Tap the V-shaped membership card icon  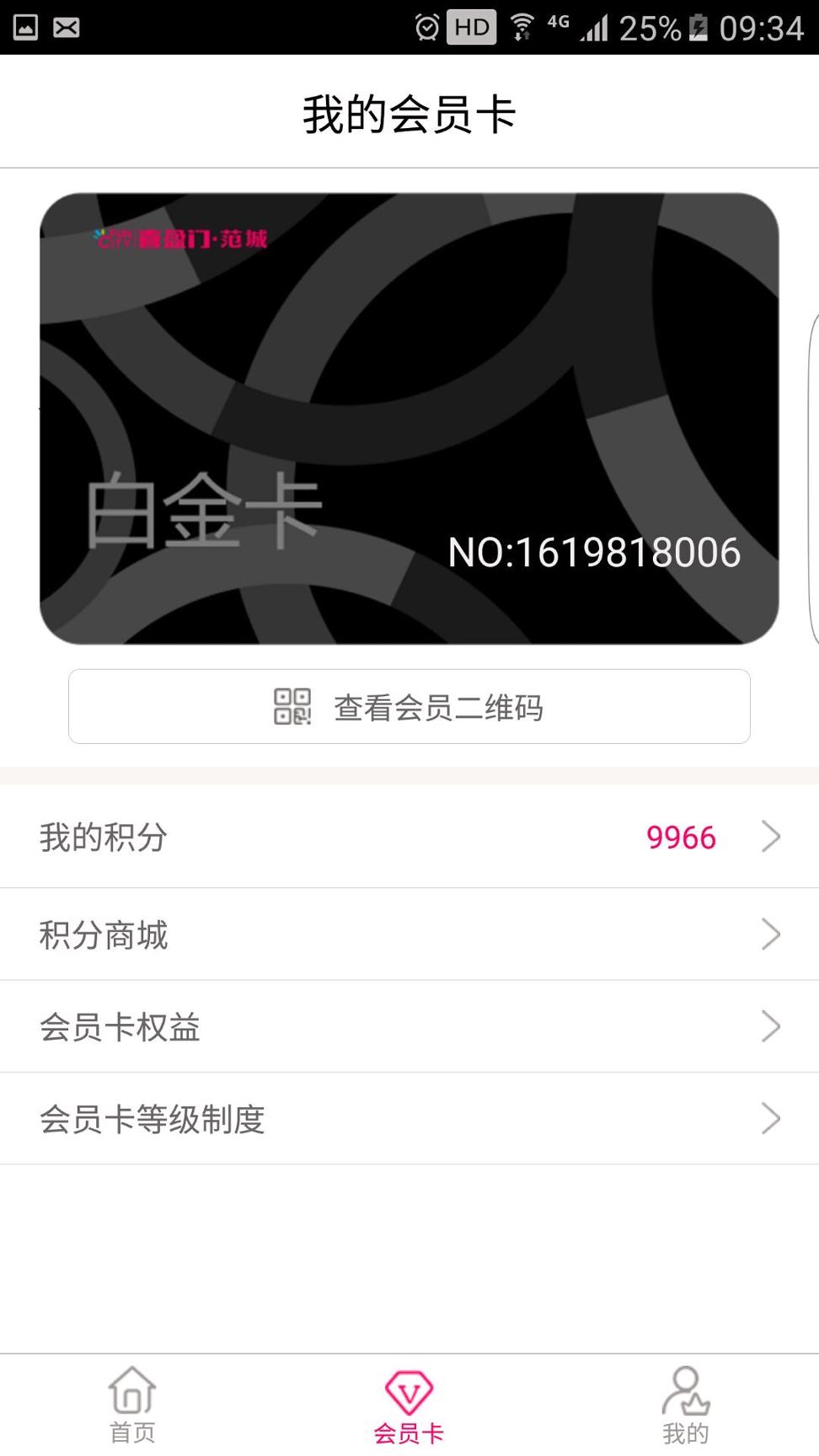pyautogui.click(x=409, y=1388)
